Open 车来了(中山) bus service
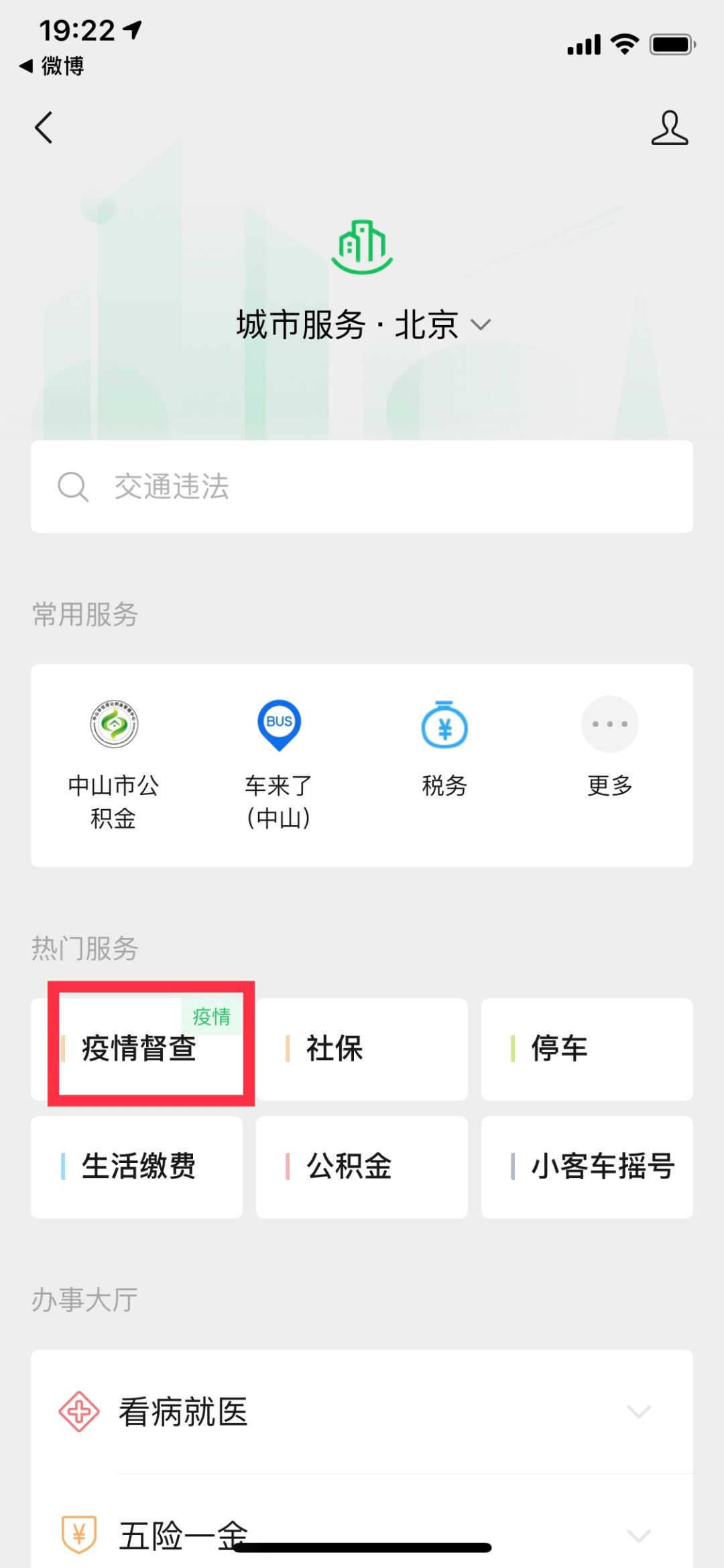 [279, 764]
